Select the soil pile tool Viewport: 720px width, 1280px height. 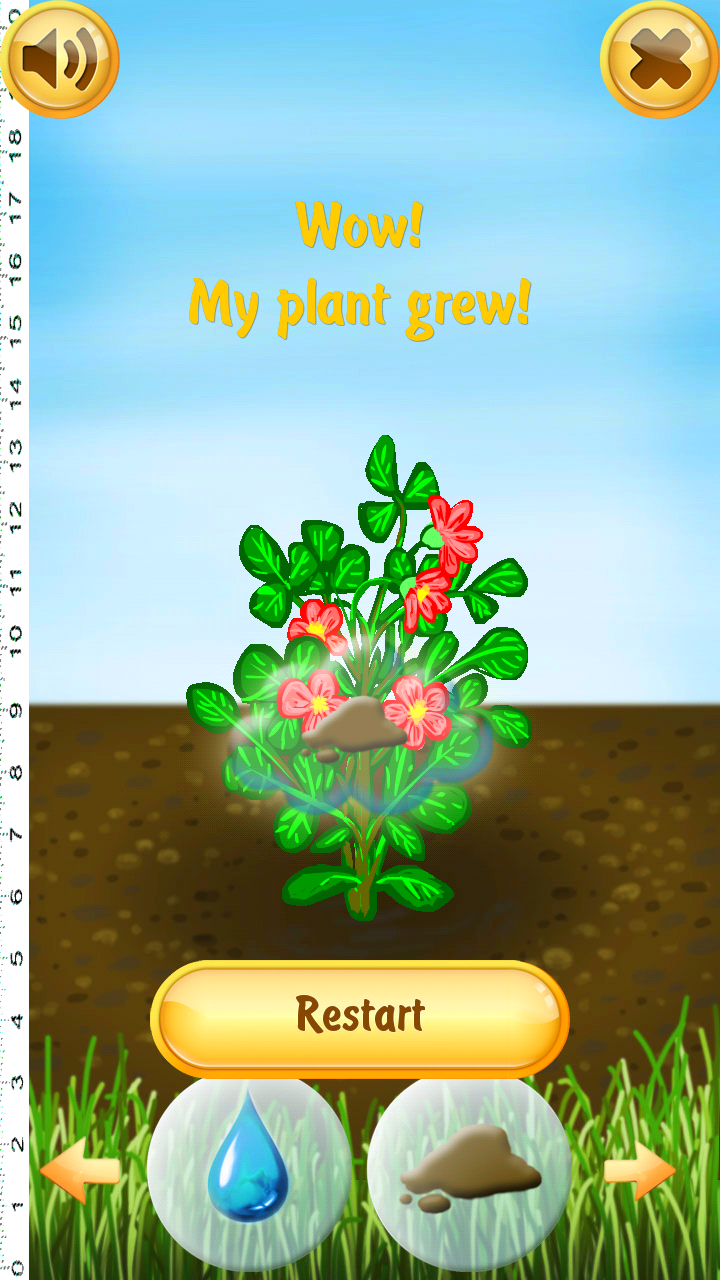[470, 1169]
